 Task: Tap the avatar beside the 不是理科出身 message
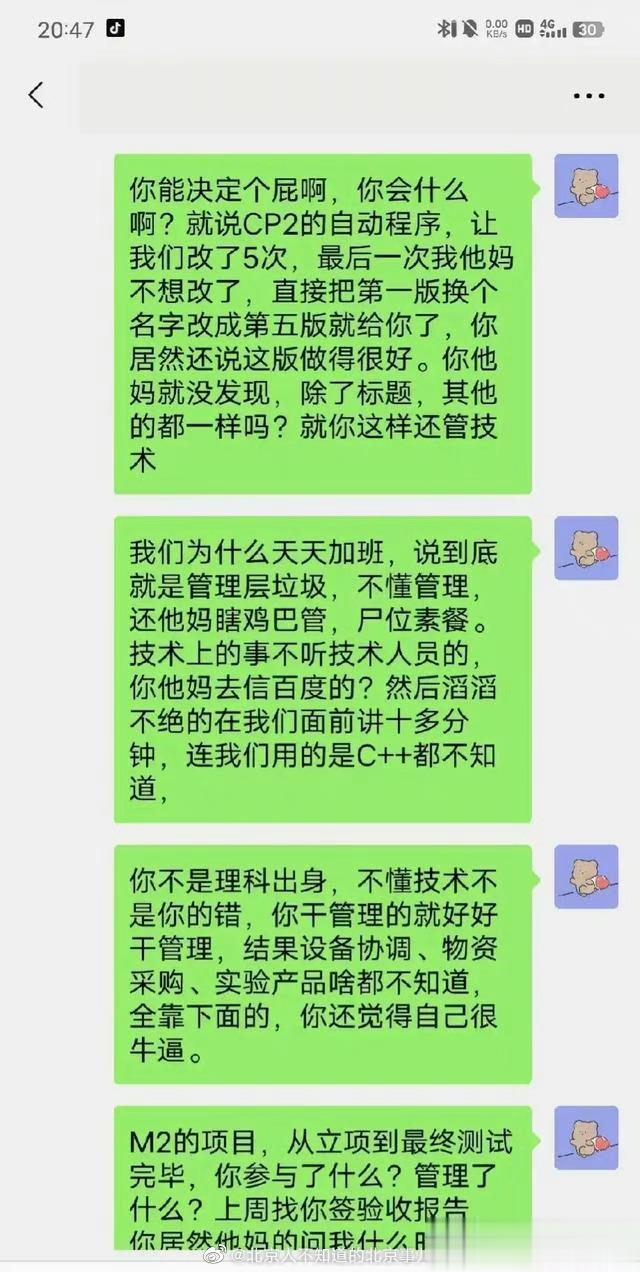pyautogui.click(x=586, y=876)
